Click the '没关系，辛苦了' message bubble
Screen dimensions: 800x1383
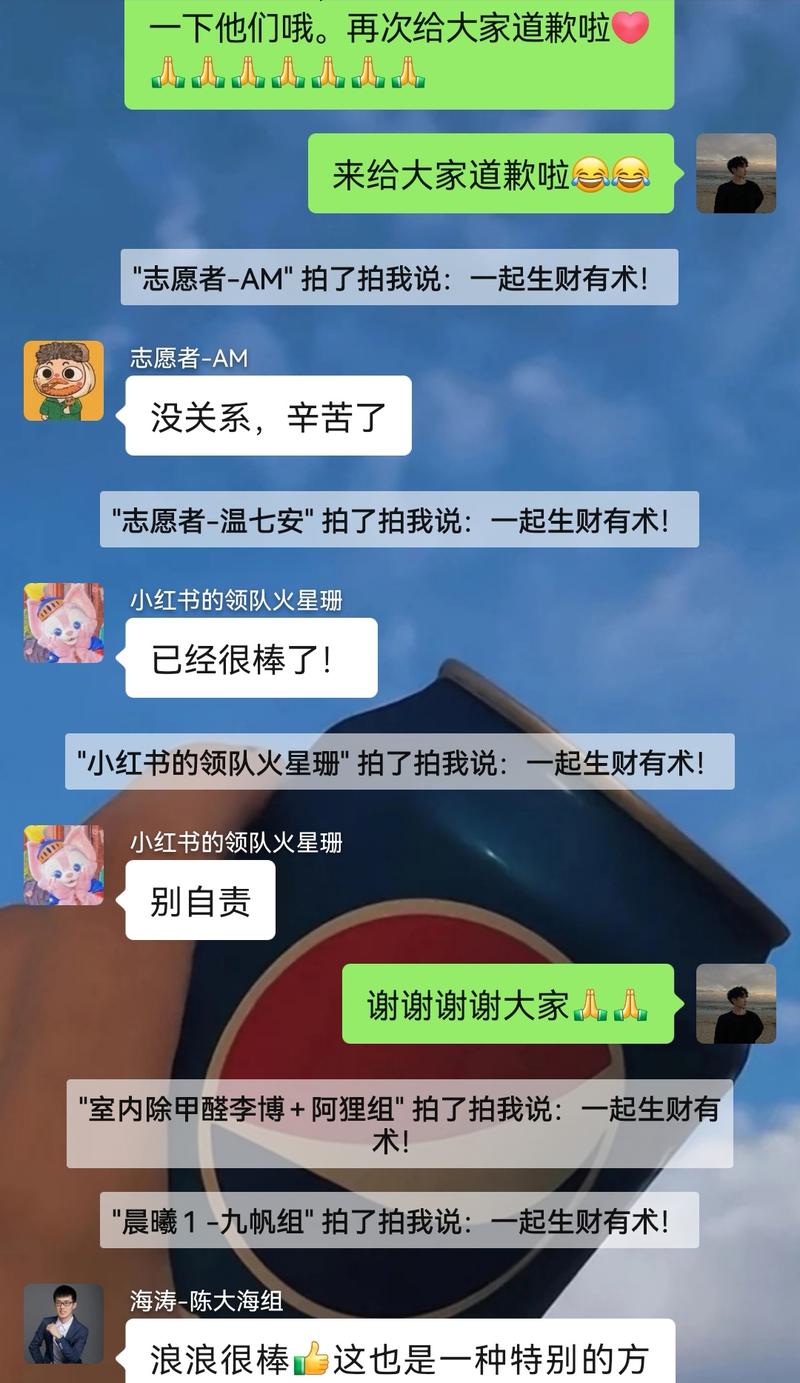(268, 417)
